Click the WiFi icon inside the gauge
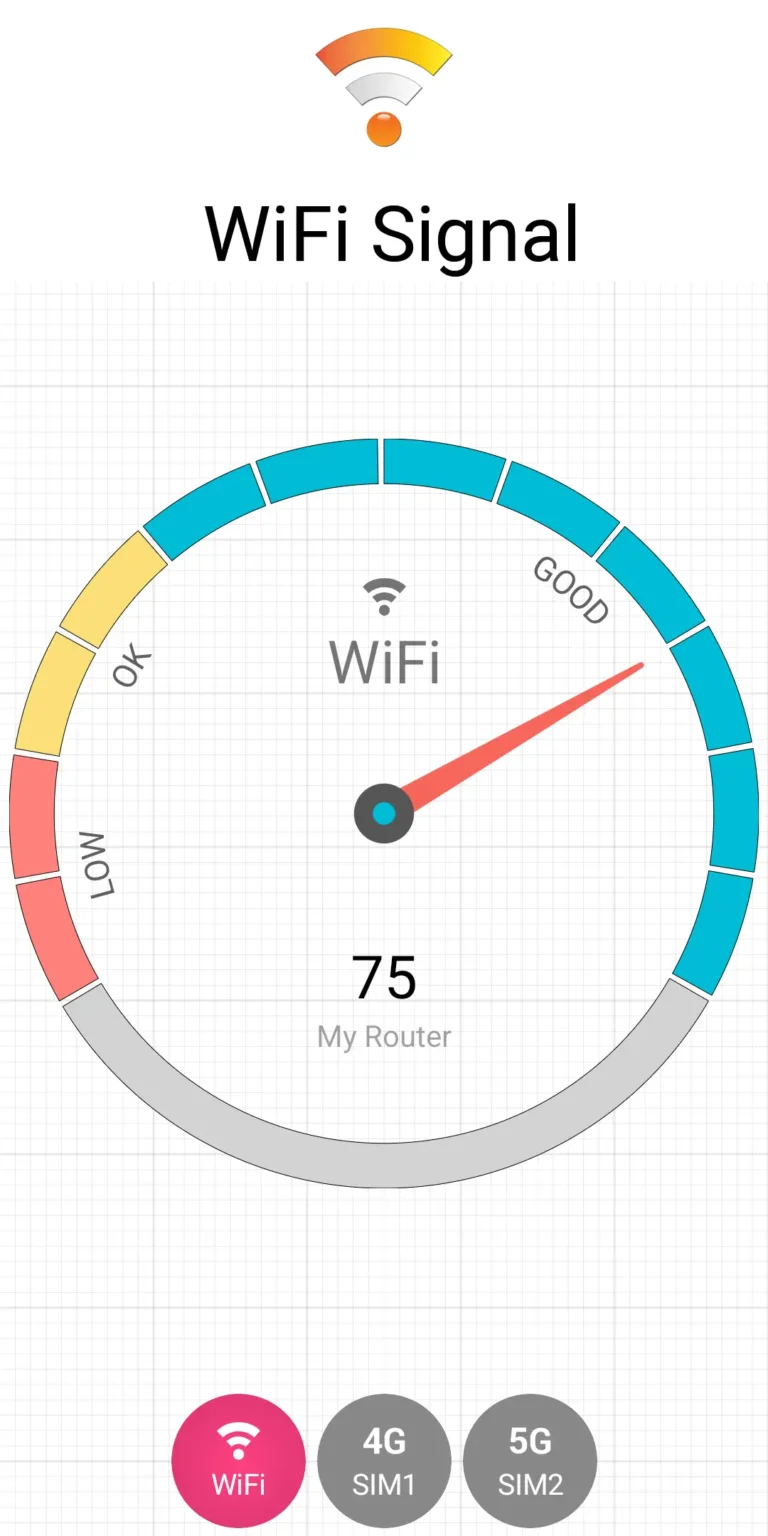768x1536 pixels. tap(384, 595)
